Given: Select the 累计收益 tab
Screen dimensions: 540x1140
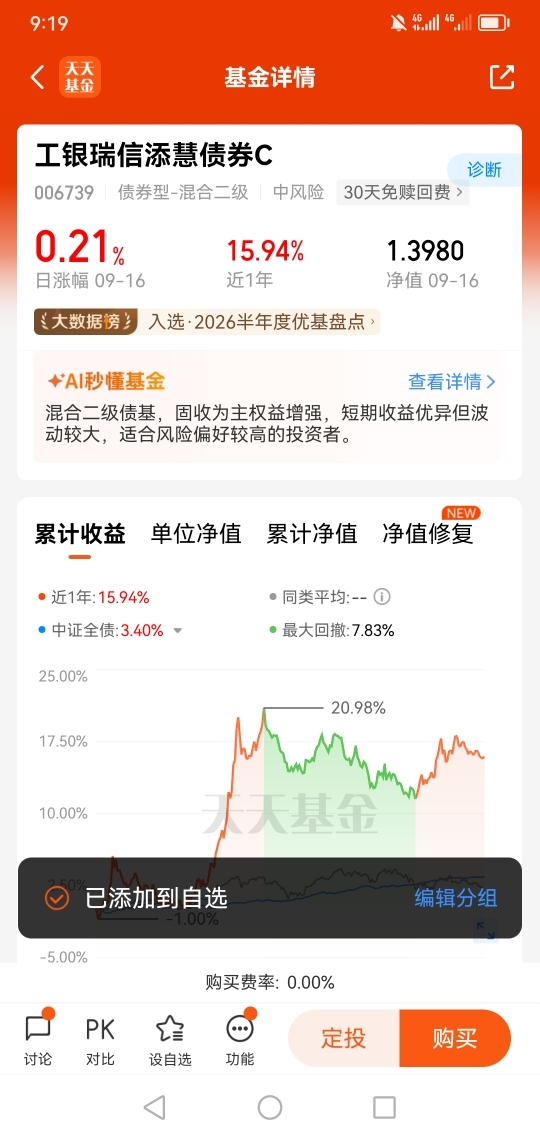Looking at the screenshot, I should (x=80, y=534).
